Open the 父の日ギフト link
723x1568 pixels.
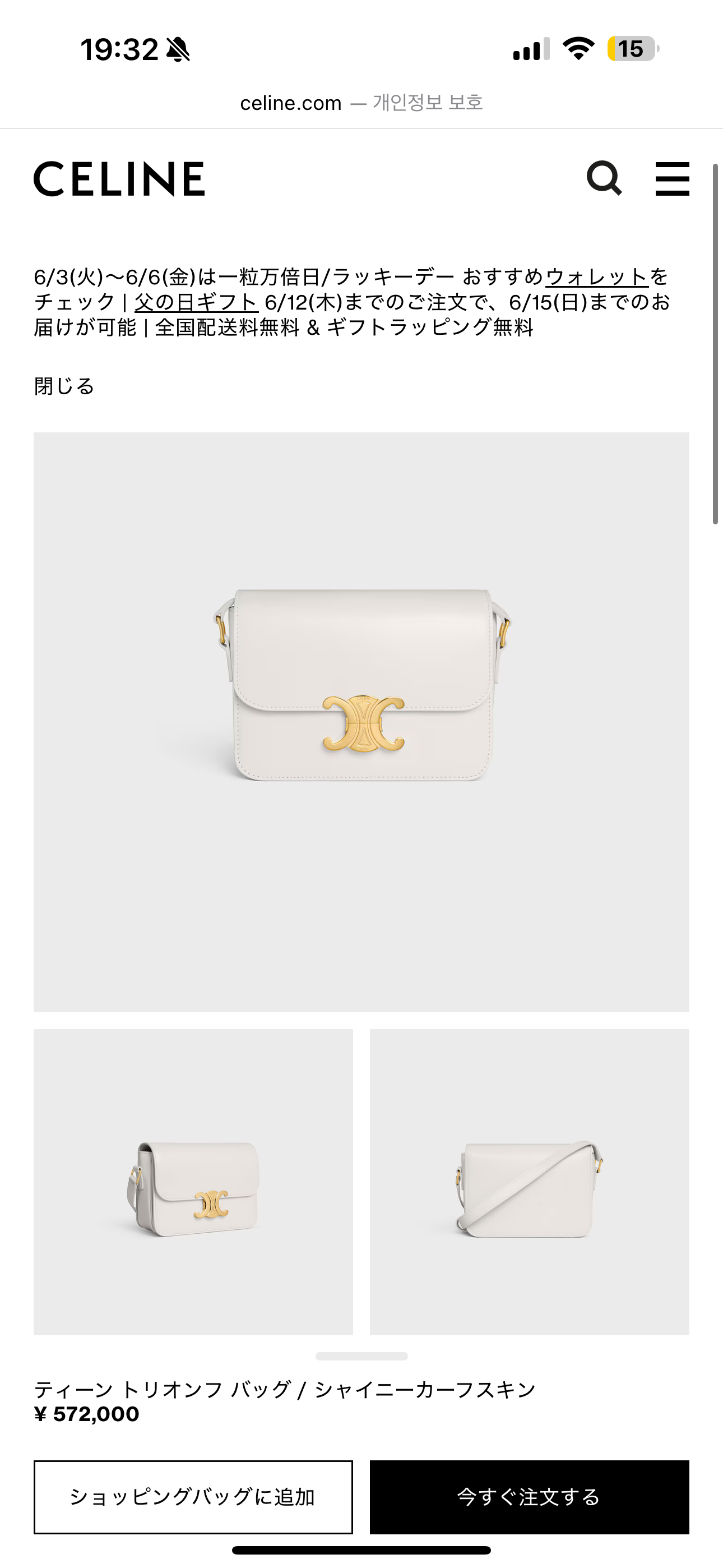(197, 302)
